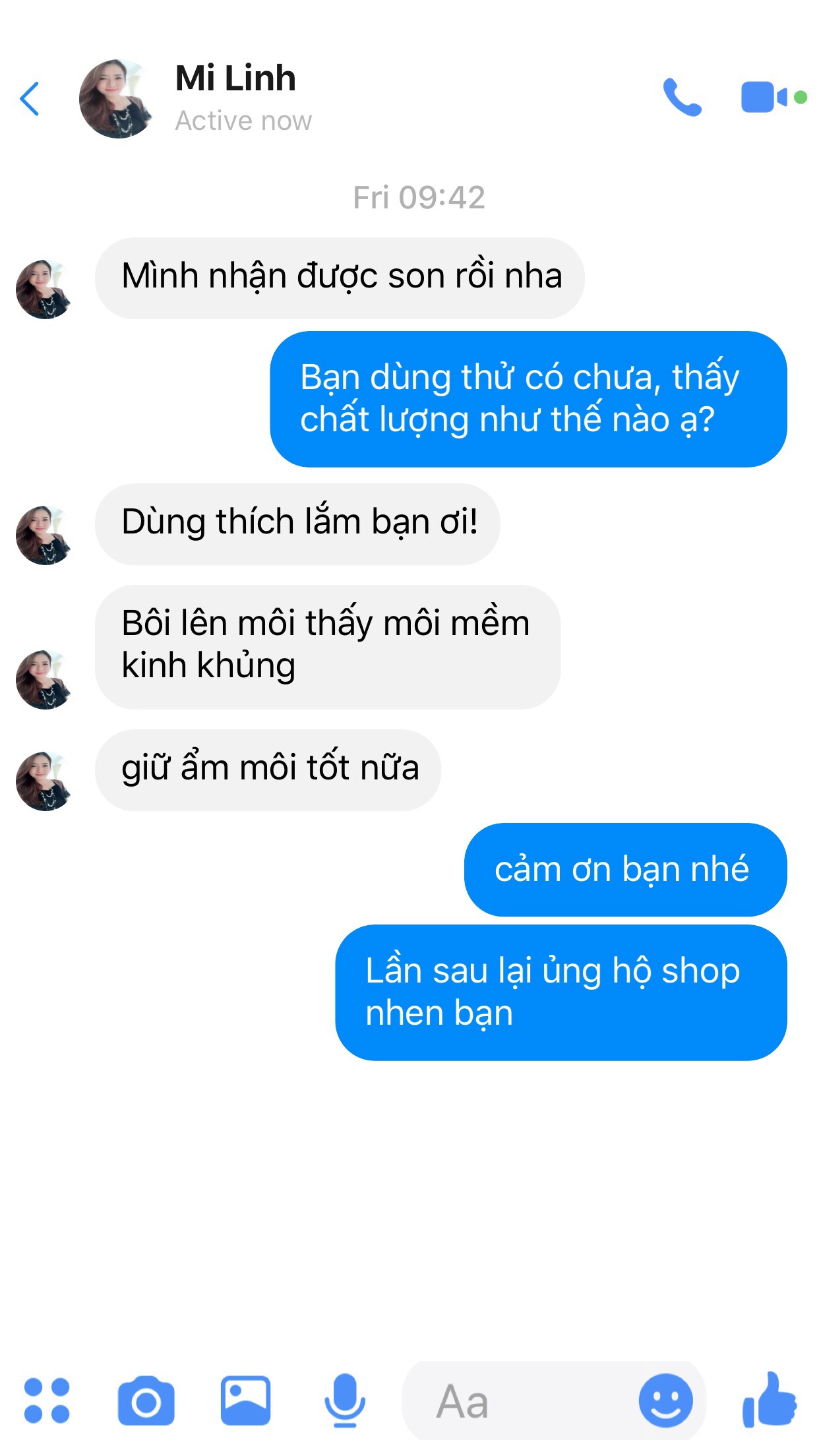
Task: Go back to the chat list
Action: (30, 99)
